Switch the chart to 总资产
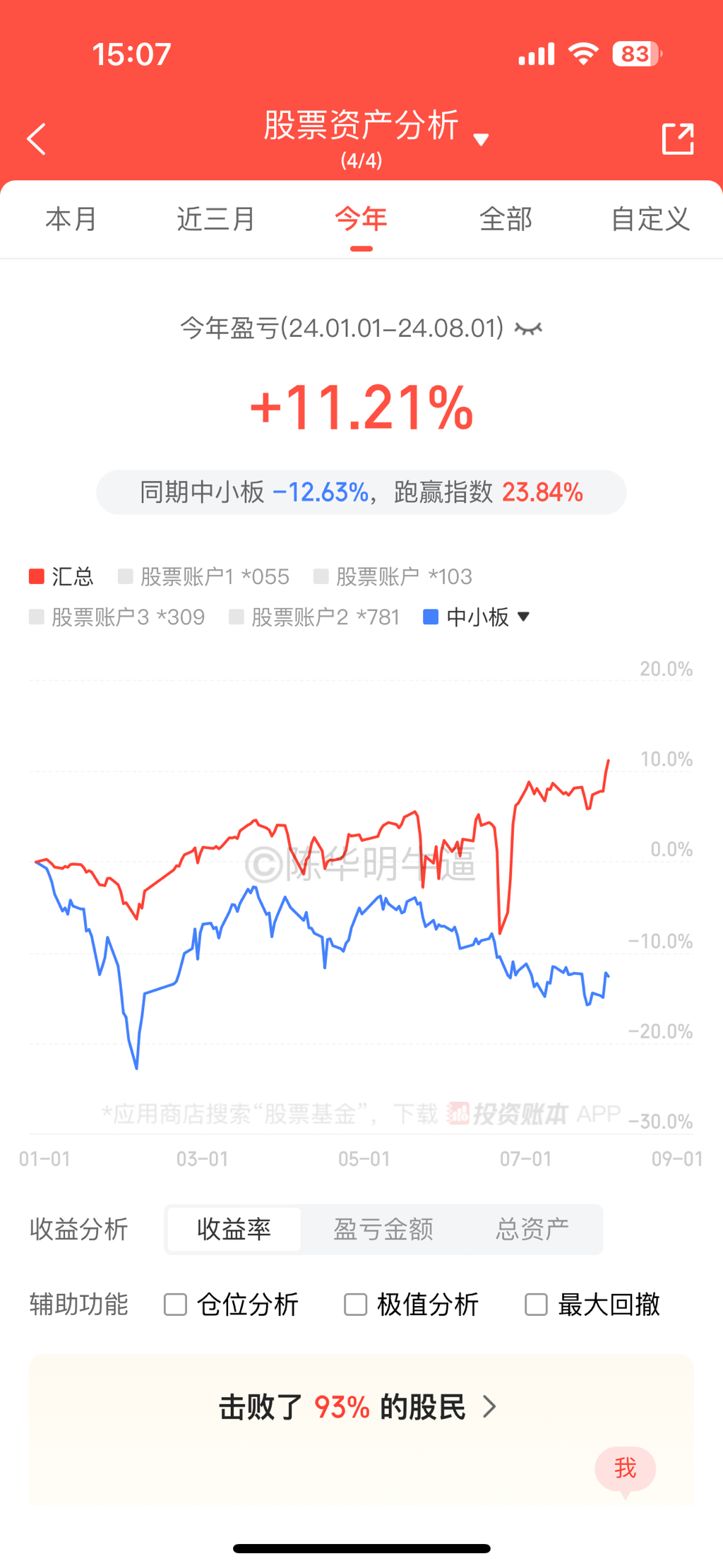This screenshot has width=723, height=1568. (532, 1230)
